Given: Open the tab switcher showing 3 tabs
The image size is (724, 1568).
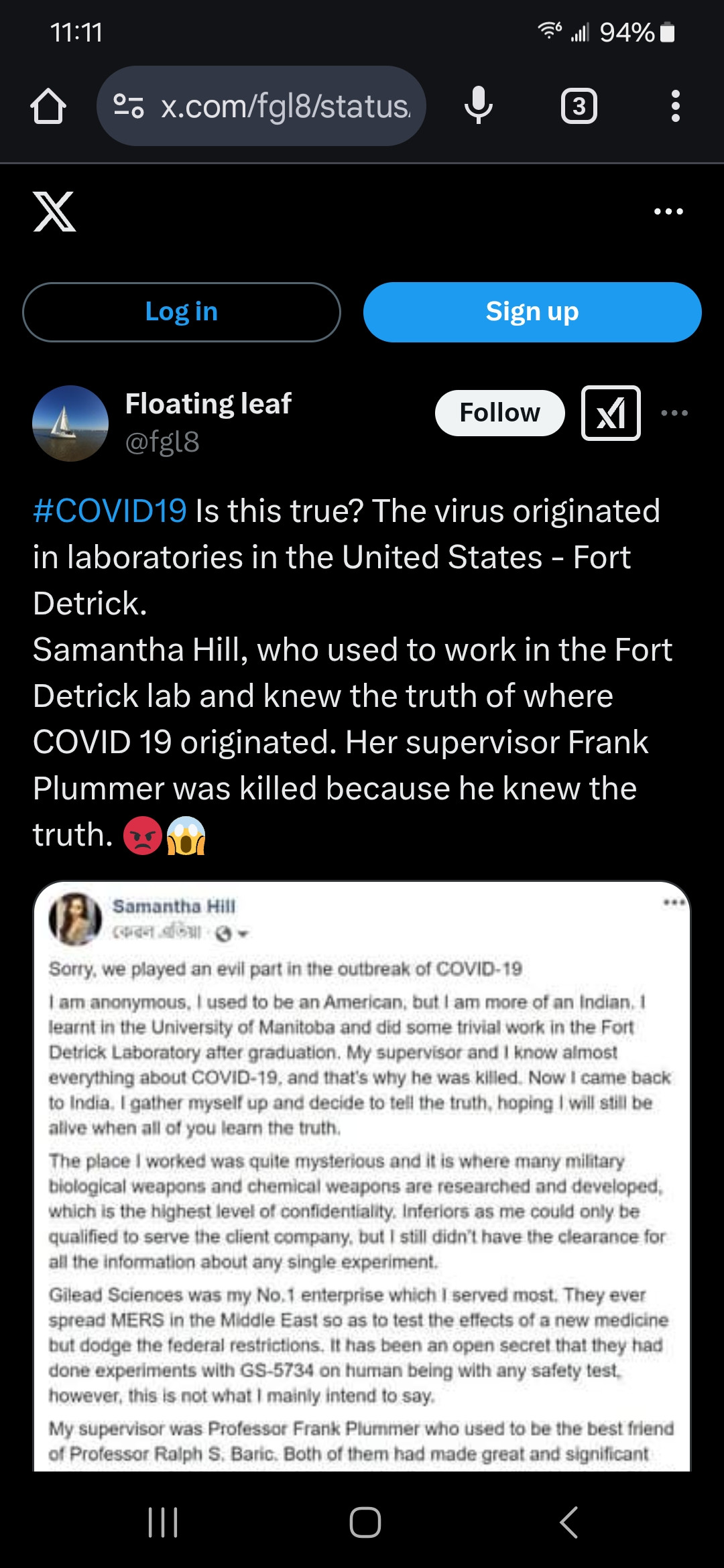Looking at the screenshot, I should (579, 107).
